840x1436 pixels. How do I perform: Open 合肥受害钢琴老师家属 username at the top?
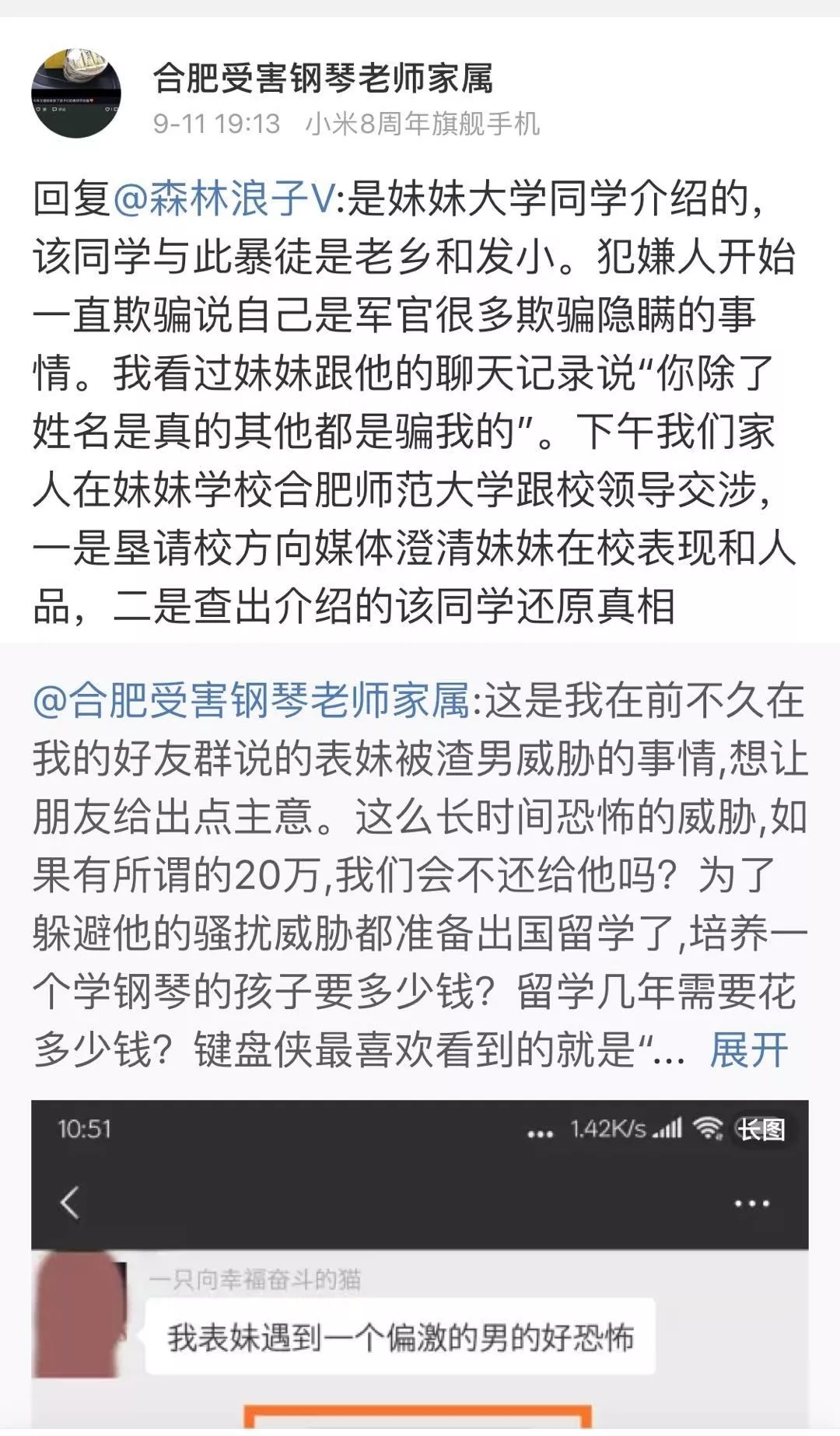tap(323, 79)
